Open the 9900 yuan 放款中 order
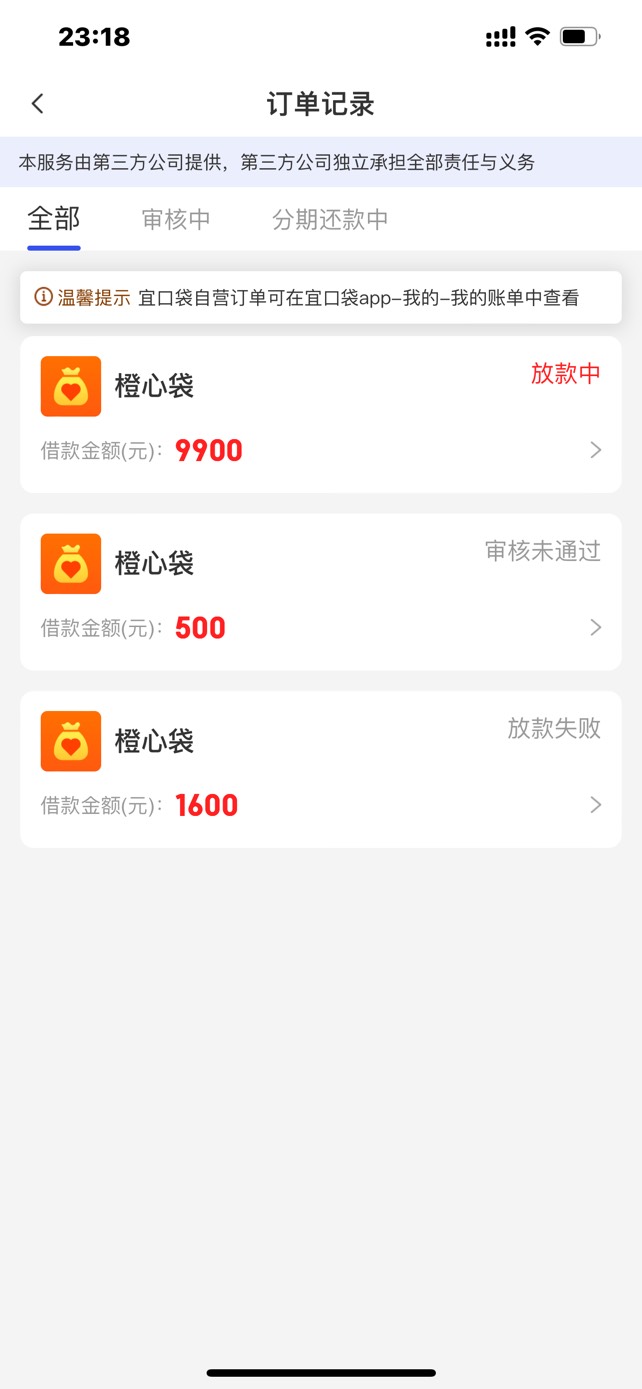This screenshot has width=642, height=1389. pyautogui.click(x=320, y=414)
